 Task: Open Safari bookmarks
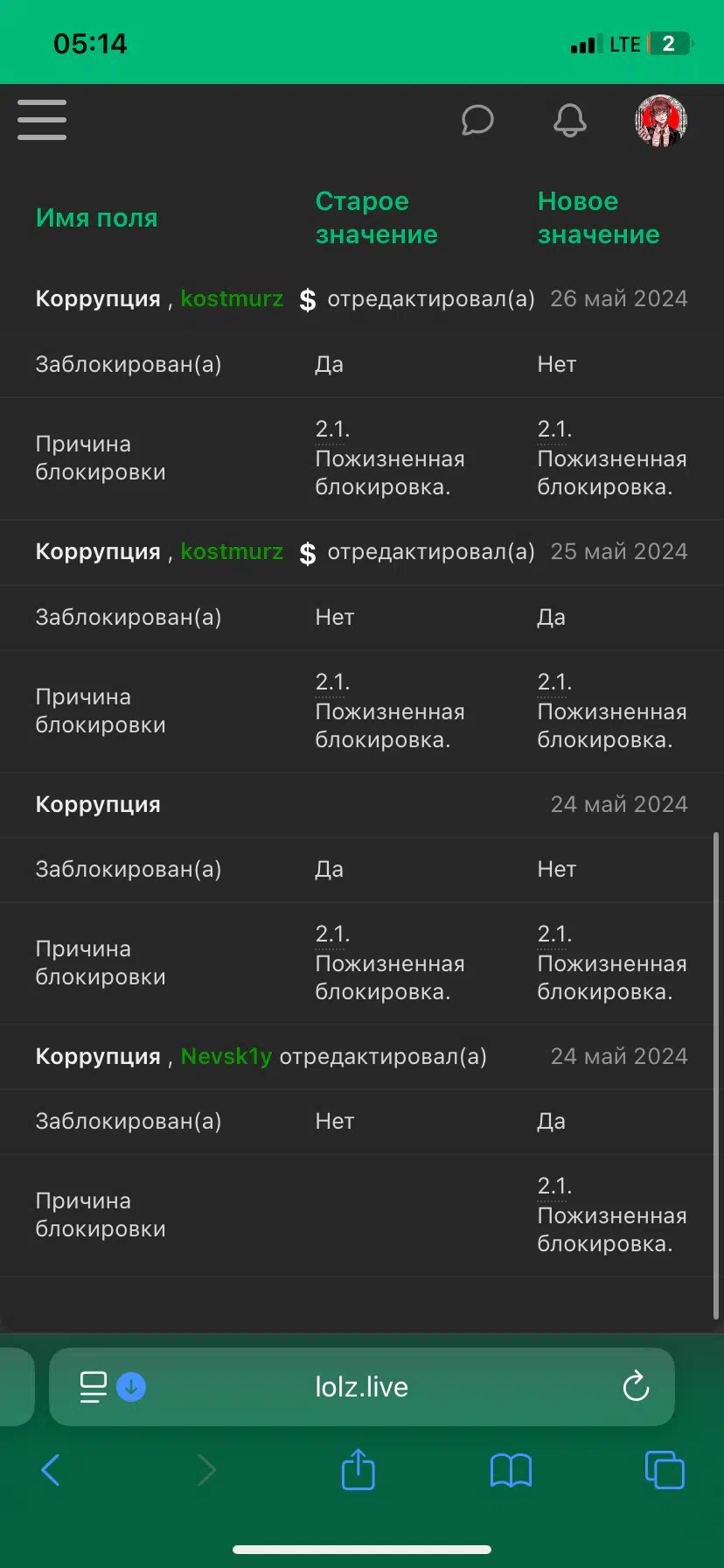pyautogui.click(x=512, y=1470)
